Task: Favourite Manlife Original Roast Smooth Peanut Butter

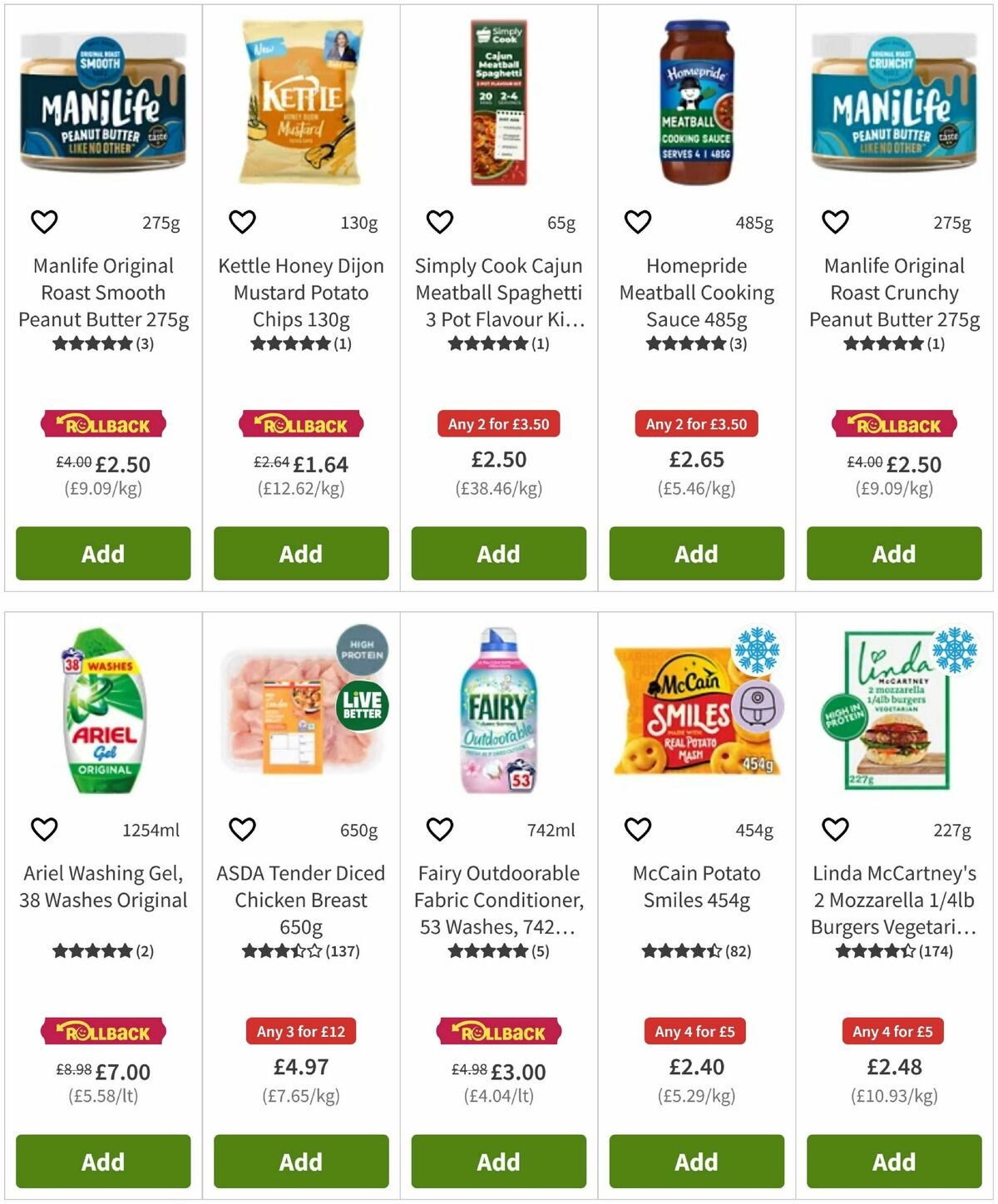Action: (44, 222)
